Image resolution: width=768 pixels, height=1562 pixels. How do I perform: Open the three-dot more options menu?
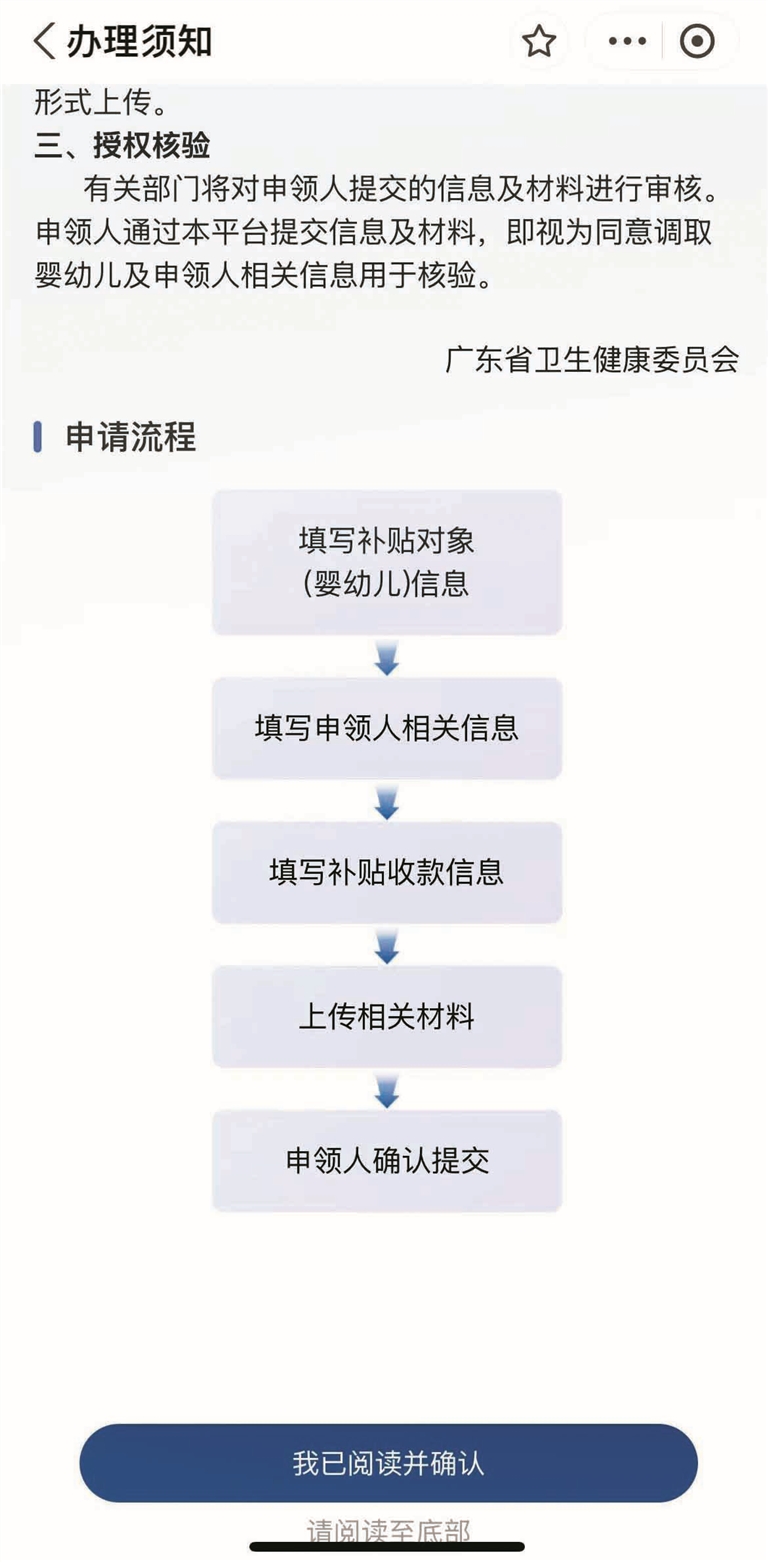click(627, 42)
